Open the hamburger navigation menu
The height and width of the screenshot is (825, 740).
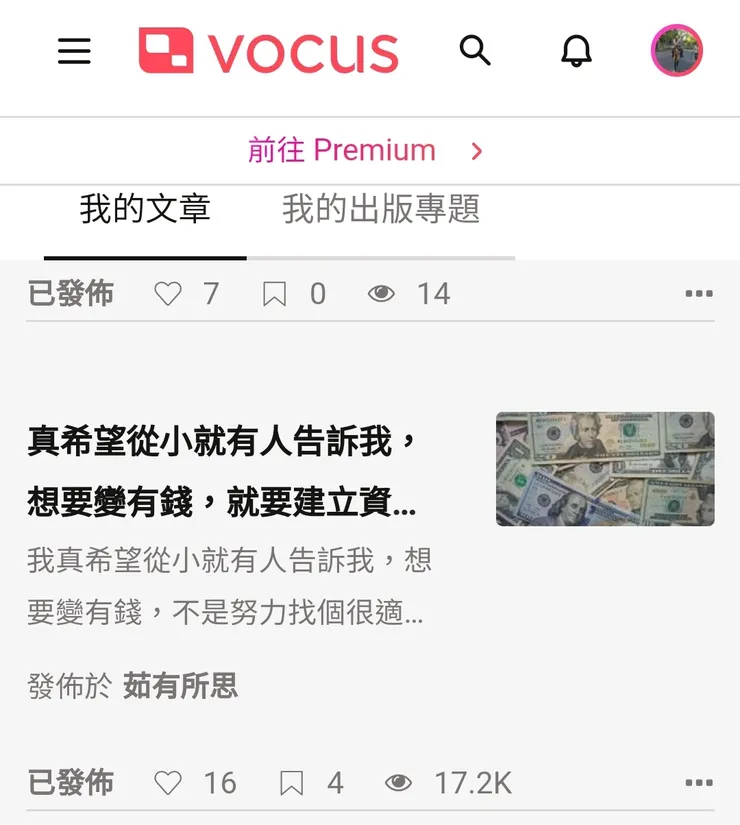74,51
